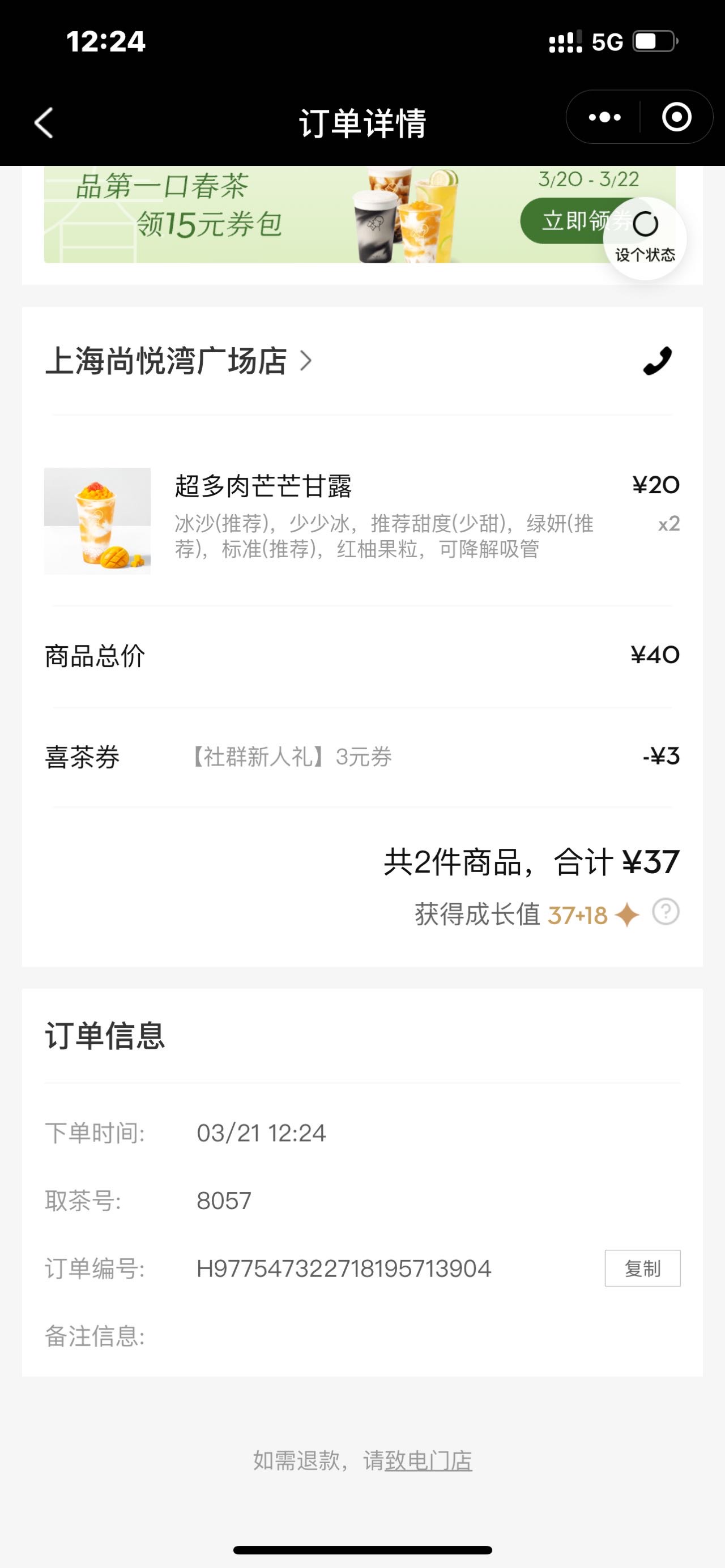Go back from order details

(x=44, y=122)
